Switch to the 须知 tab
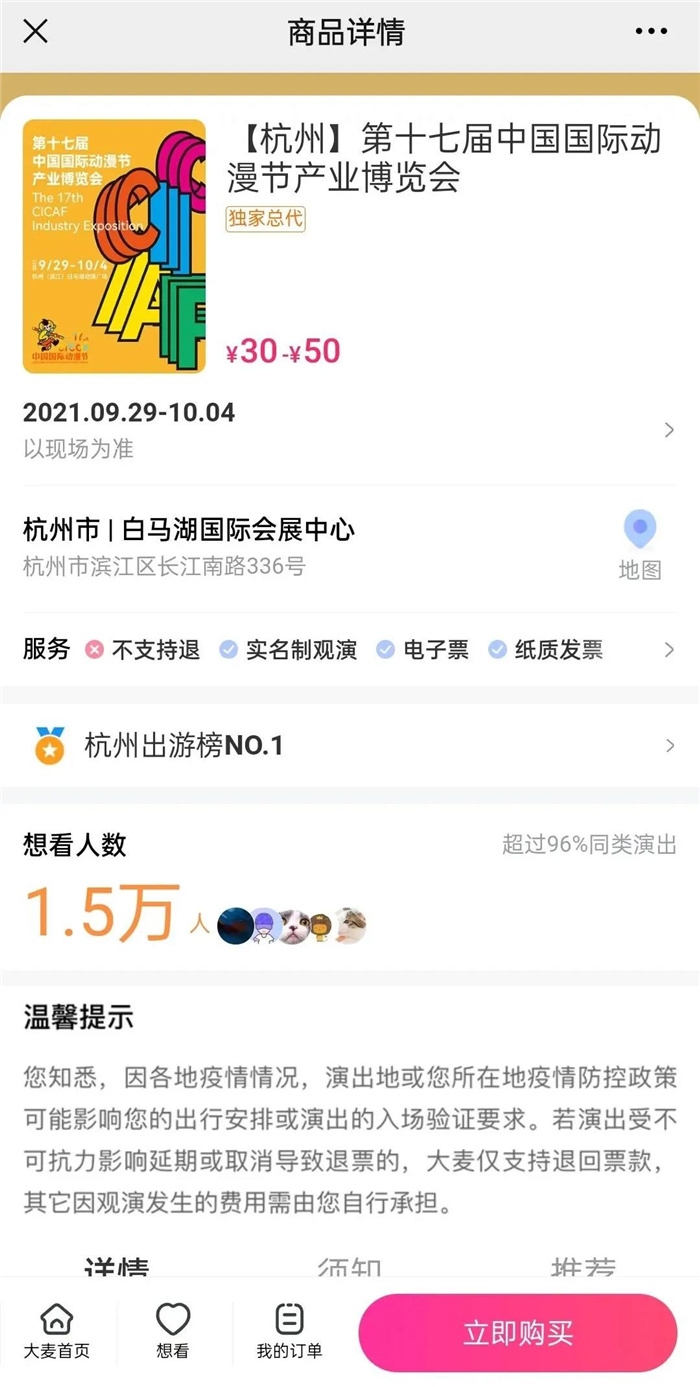Image resolution: width=700 pixels, height=1387 pixels. point(349,1267)
